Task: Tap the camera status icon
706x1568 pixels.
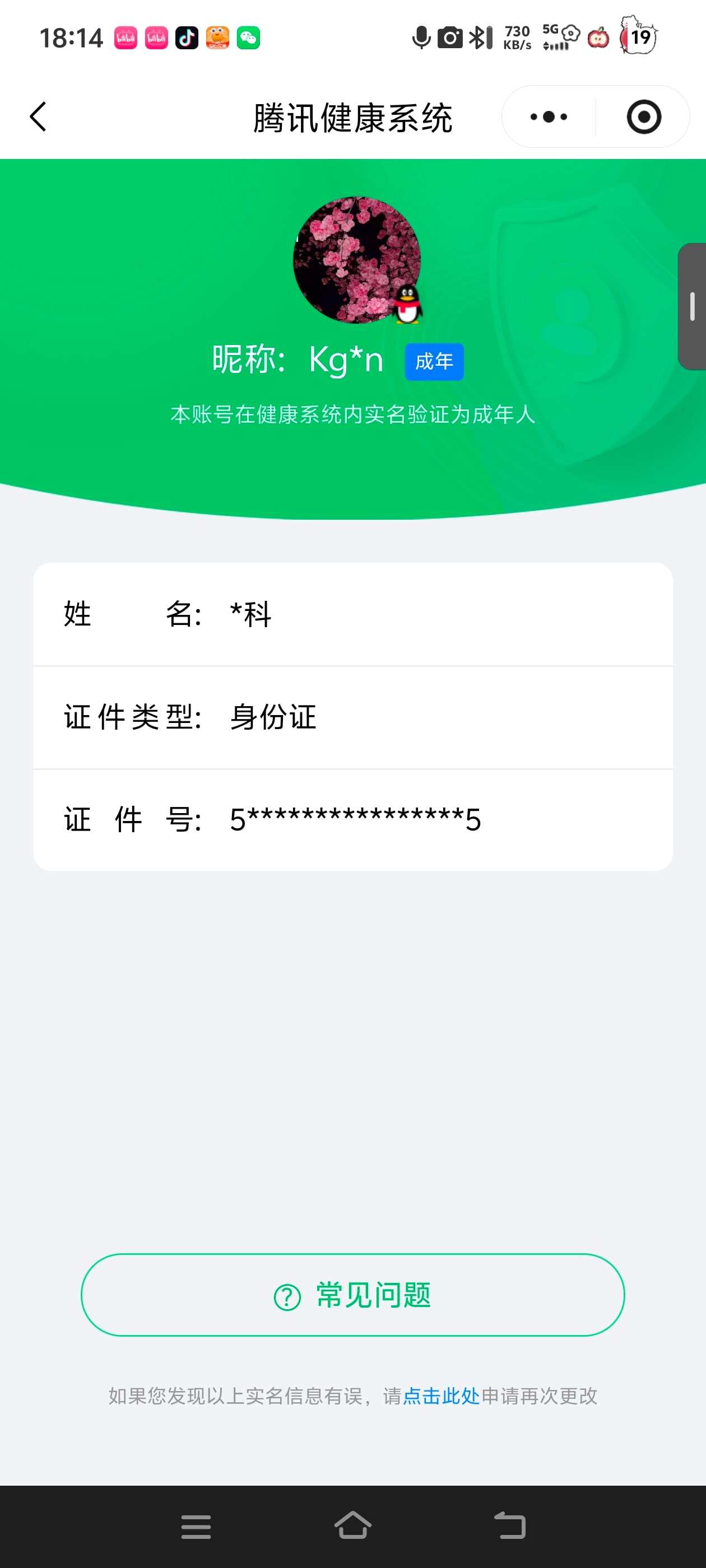Action: click(449, 38)
